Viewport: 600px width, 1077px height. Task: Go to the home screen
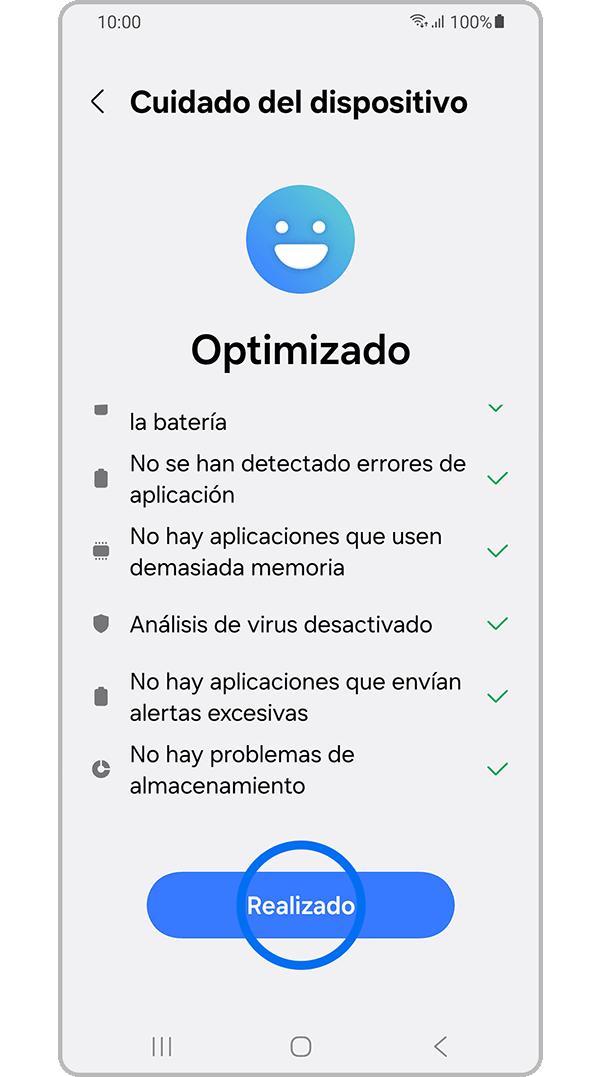(x=300, y=1046)
